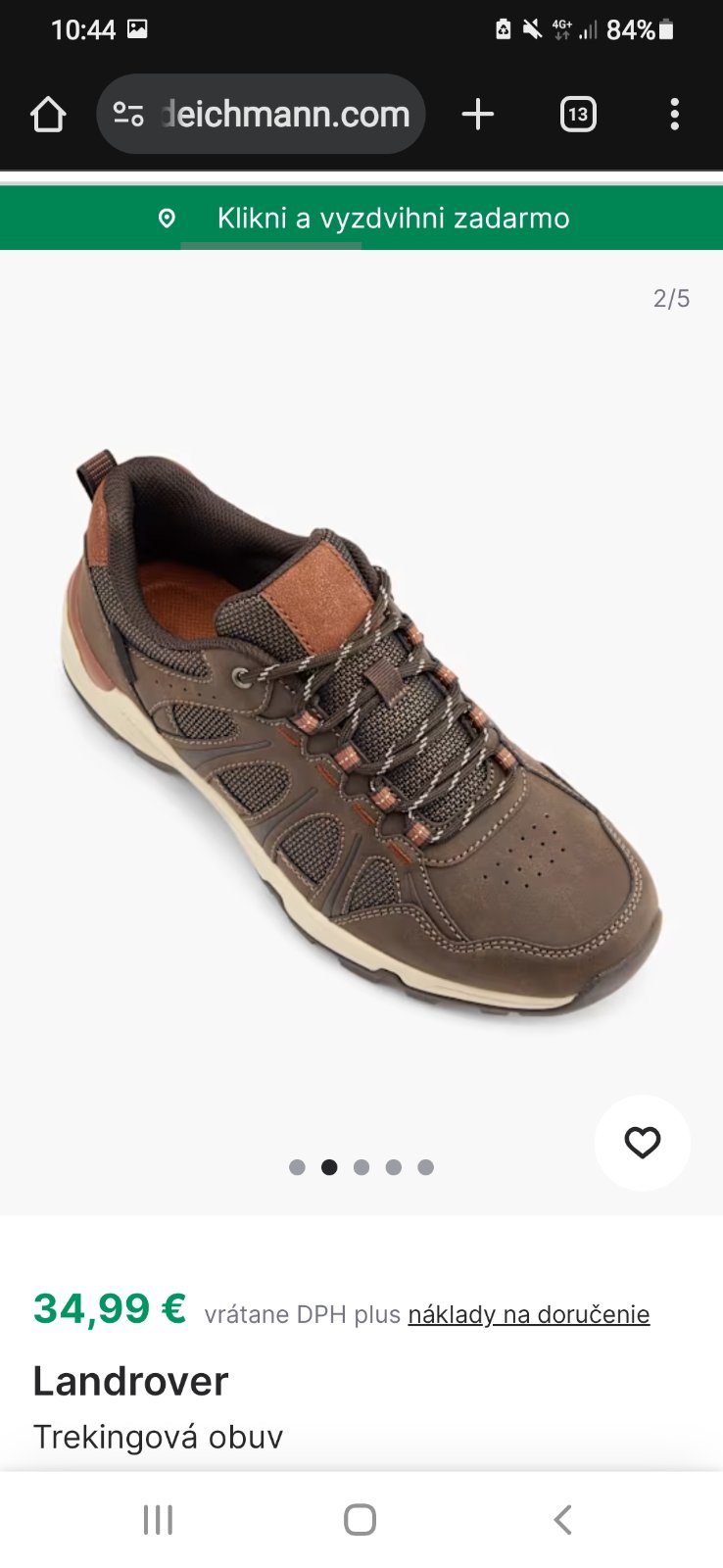Open the tab switcher showing 13 tabs

coord(578,115)
